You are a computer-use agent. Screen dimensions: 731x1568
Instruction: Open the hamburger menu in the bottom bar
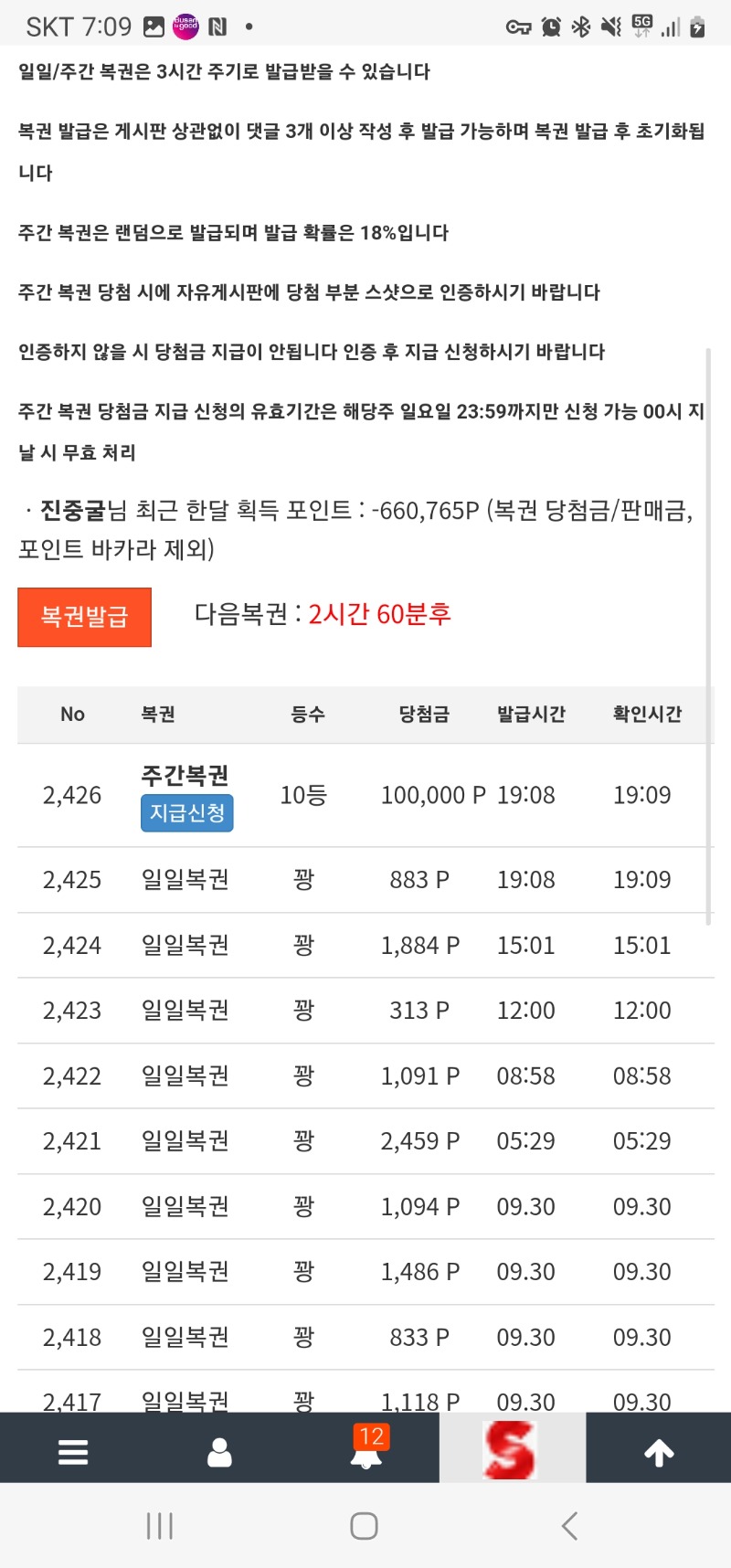[x=73, y=1451]
